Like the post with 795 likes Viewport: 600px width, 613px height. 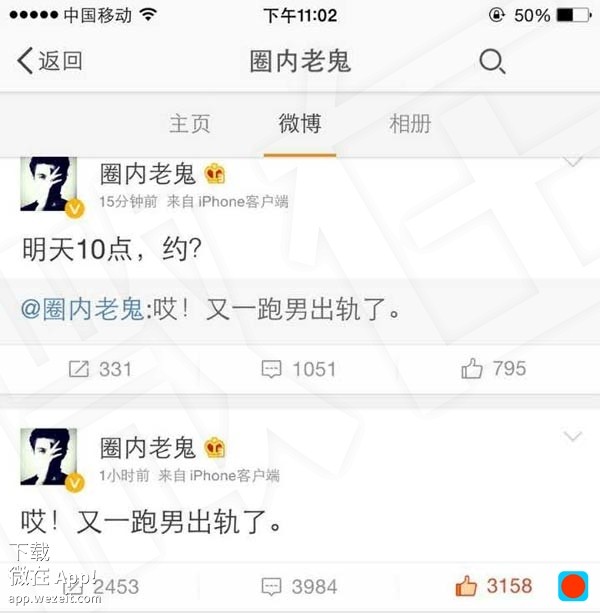click(494, 369)
